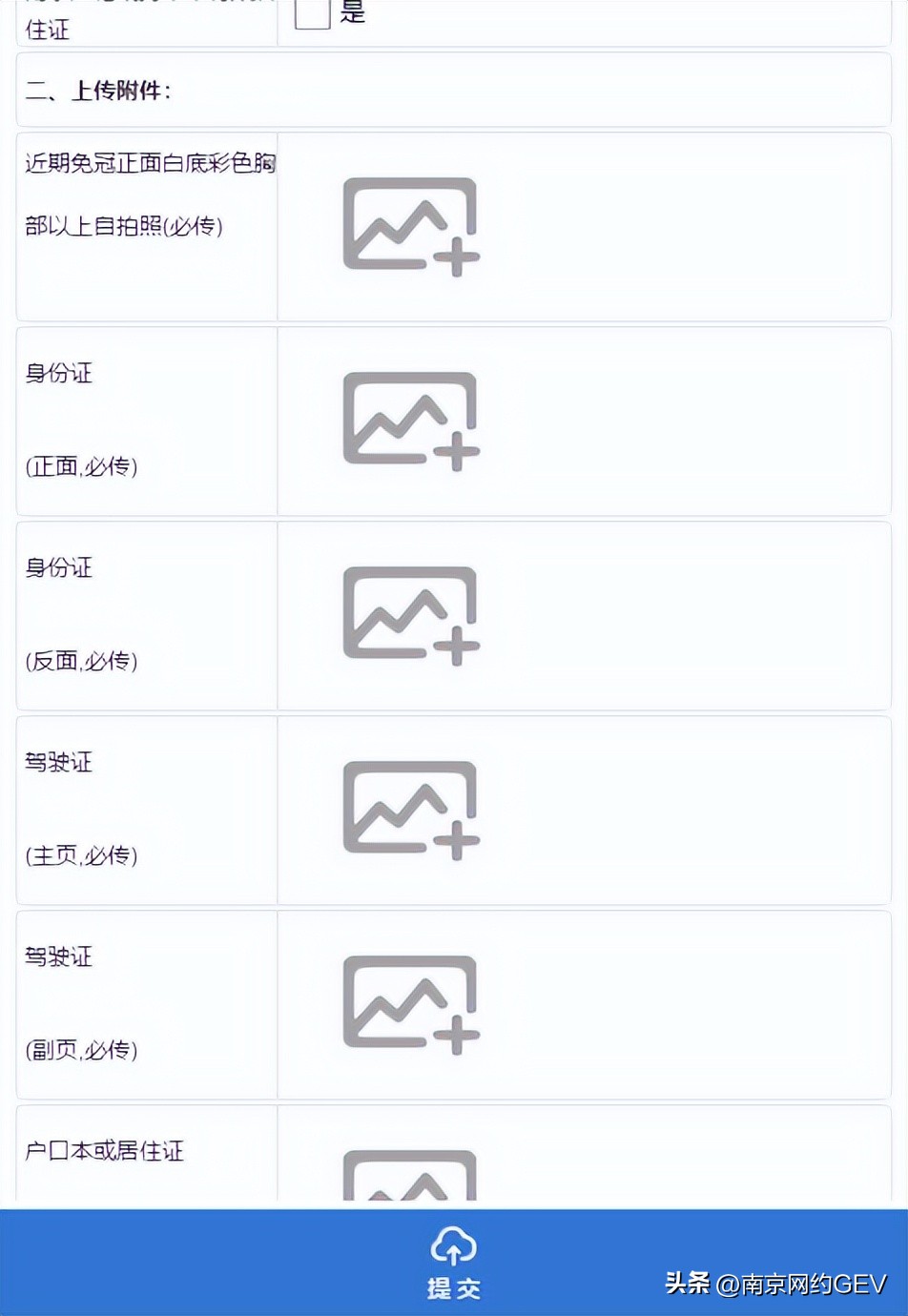Upload the 驾驶证 主页 photo
908x1316 pixels.
pyautogui.click(x=410, y=810)
